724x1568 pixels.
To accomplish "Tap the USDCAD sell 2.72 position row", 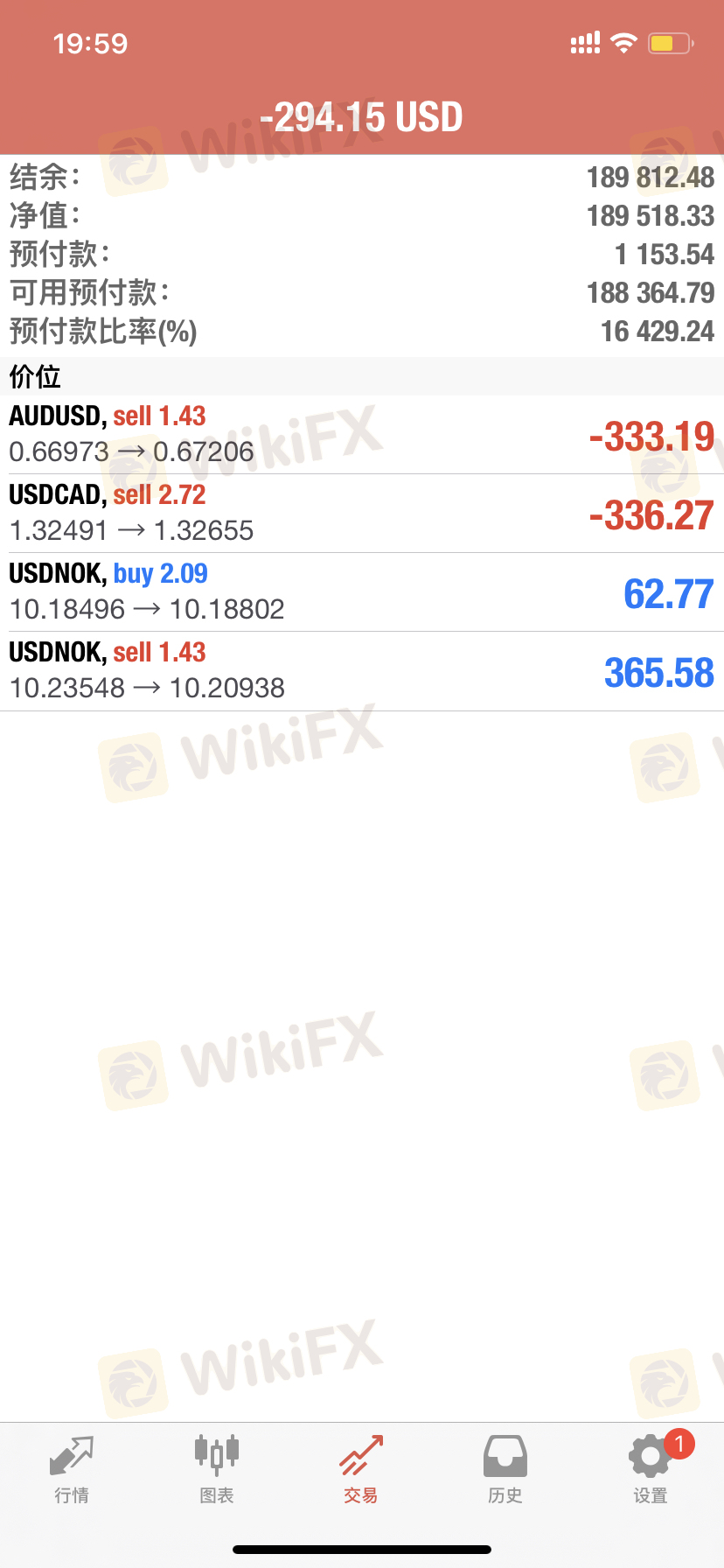I will tap(361, 514).
